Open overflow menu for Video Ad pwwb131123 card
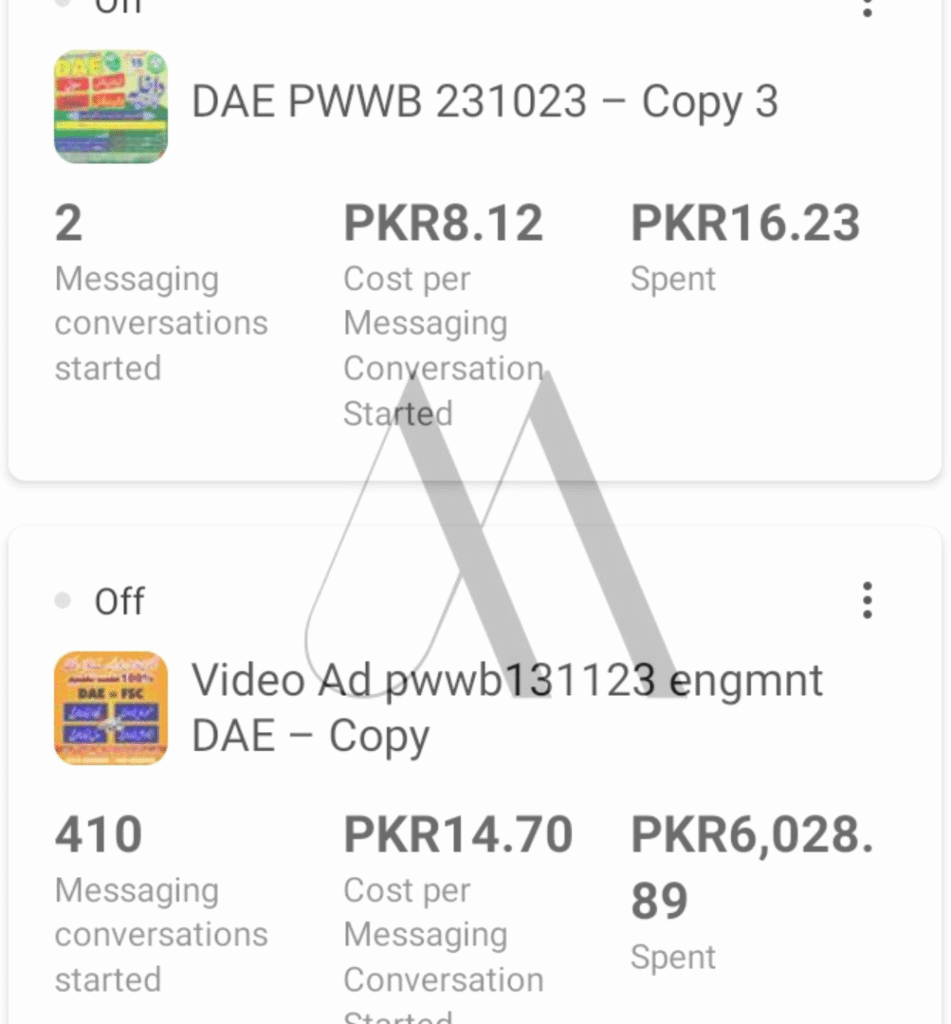 [866, 600]
